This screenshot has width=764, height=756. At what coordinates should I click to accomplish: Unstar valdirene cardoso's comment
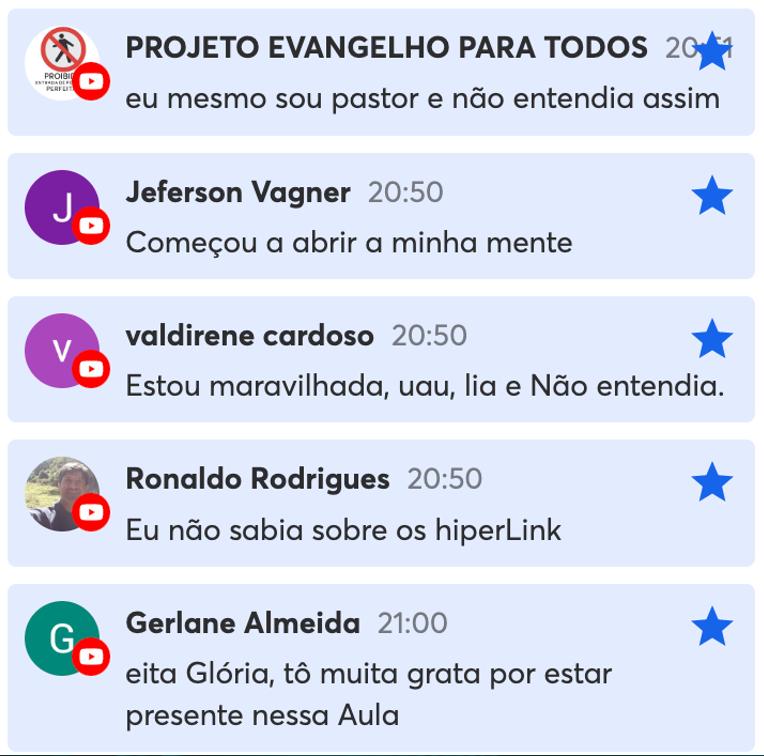[x=712, y=339]
